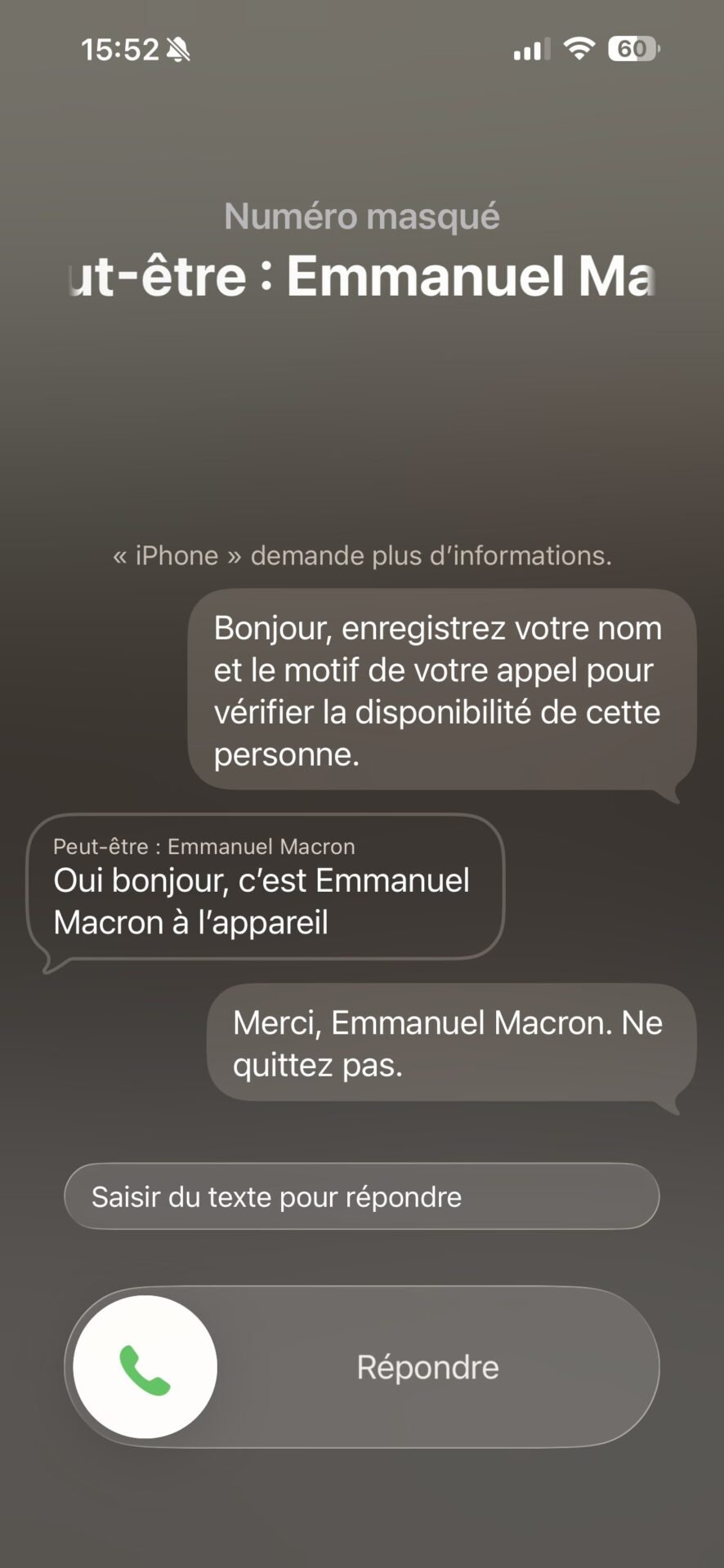Image resolution: width=724 pixels, height=1568 pixels.
Task: Tap the green phone Répondre button
Action: pos(145,1367)
